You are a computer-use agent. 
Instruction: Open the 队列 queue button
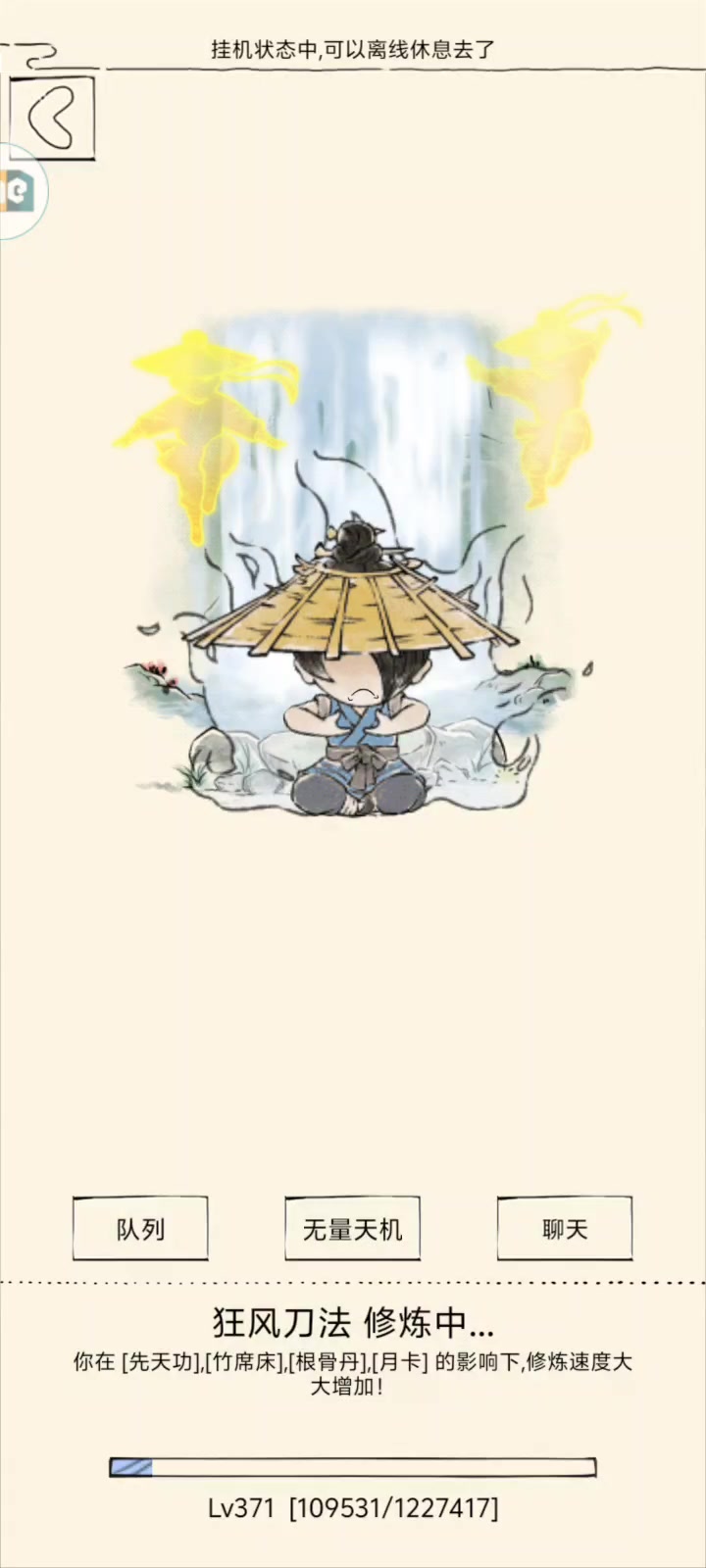pyautogui.click(x=140, y=1228)
